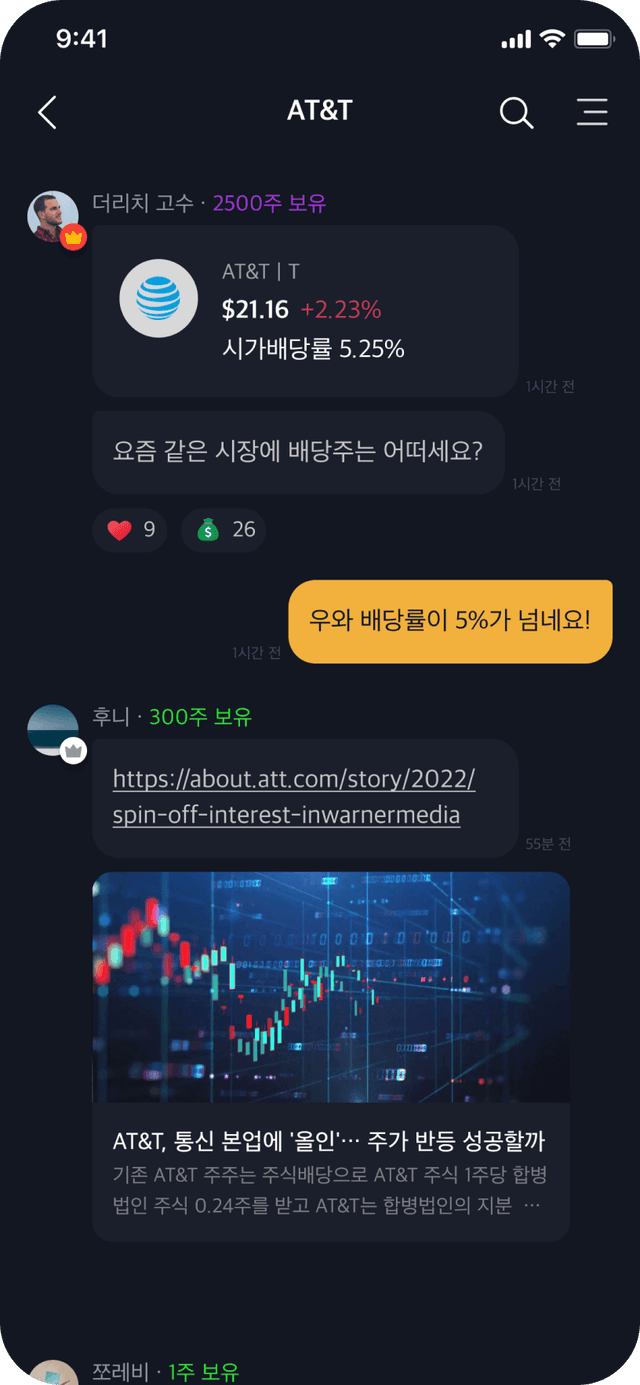The height and width of the screenshot is (1385, 640).
Task: Go back using the top-left arrow
Action: pos(47,112)
